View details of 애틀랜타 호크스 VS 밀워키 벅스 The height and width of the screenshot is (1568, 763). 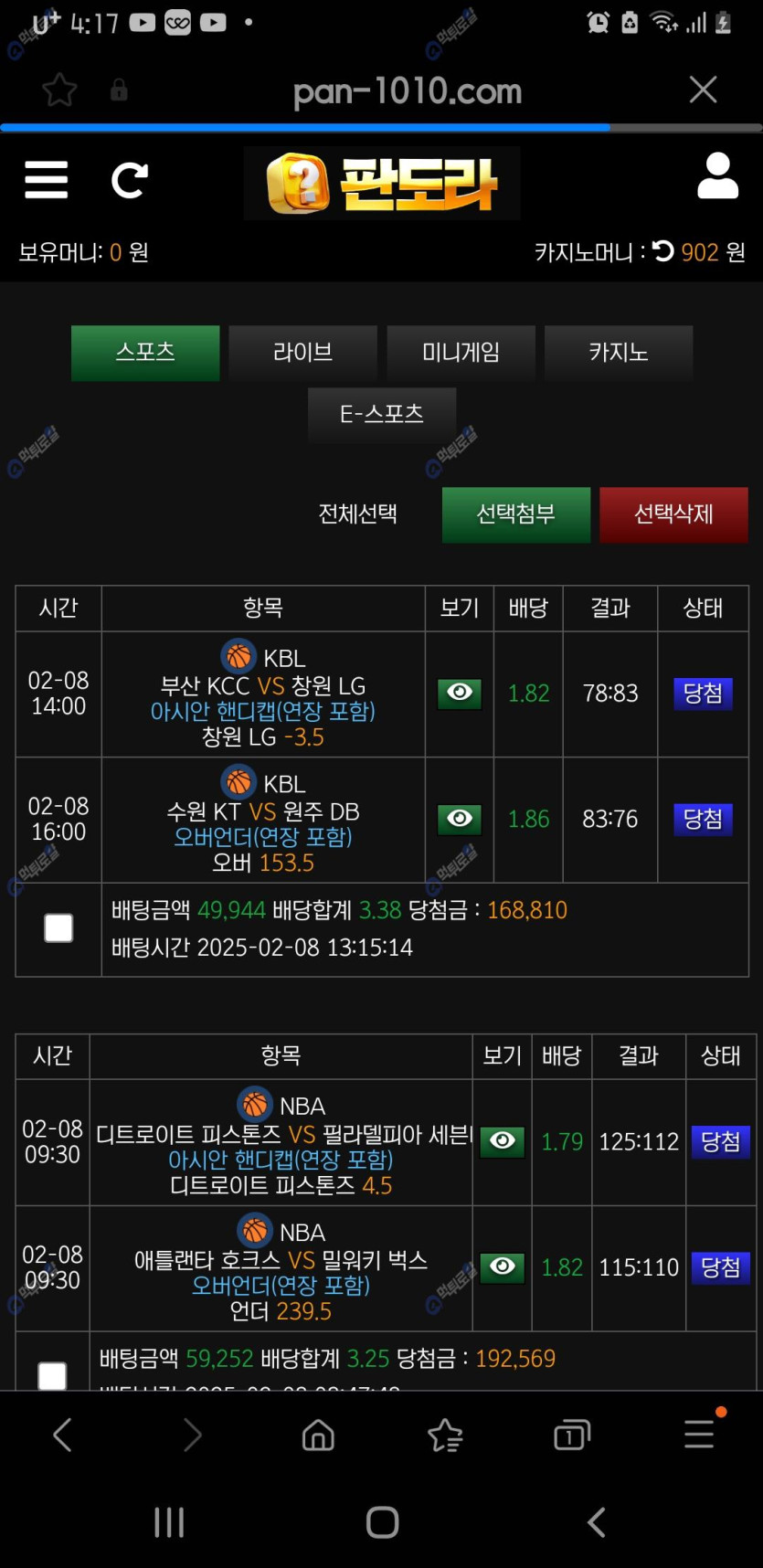(502, 1266)
